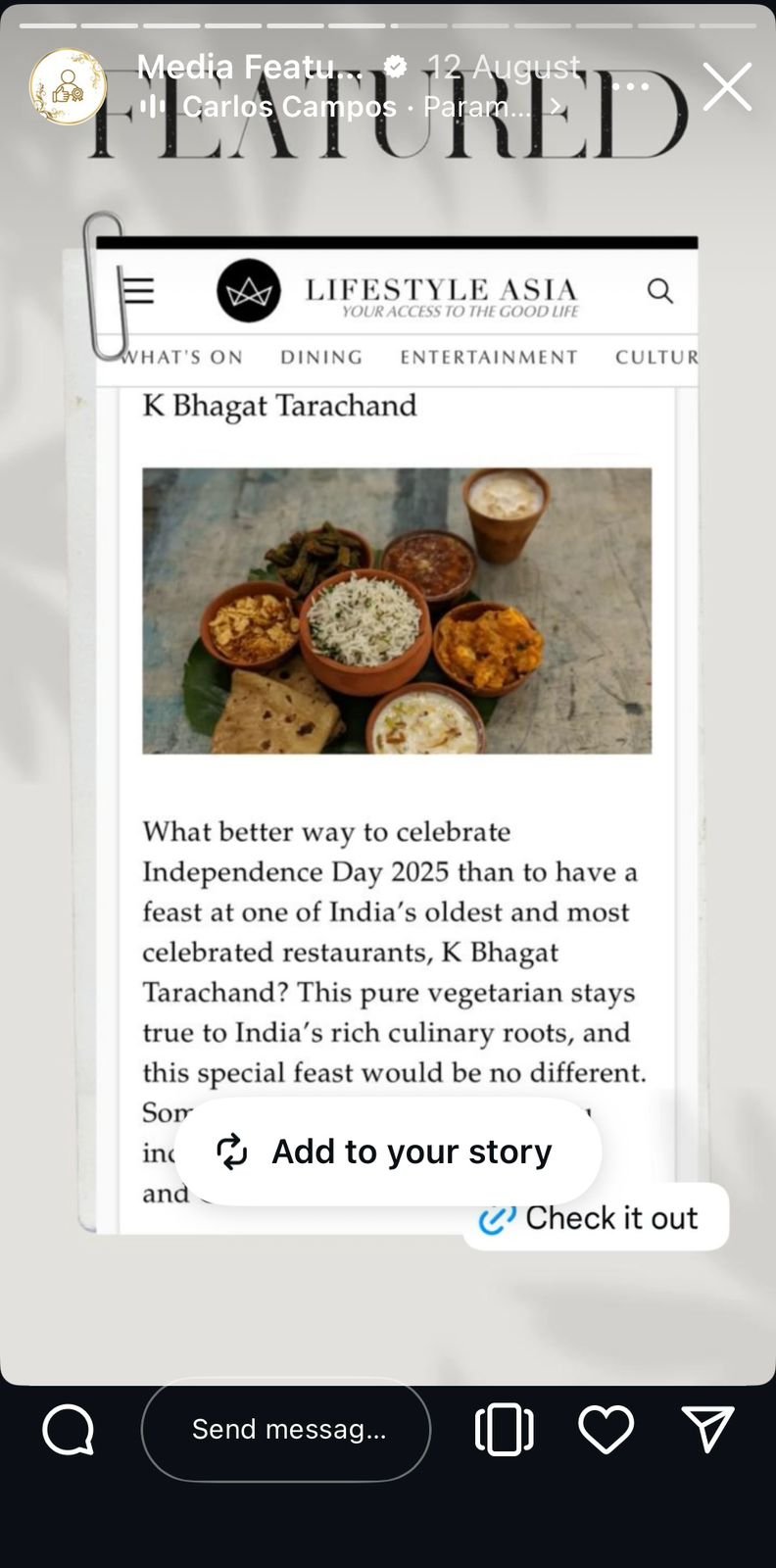This screenshot has width=776, height=1568.
Task: Open the Media Featu... profile picture
Action: point(68,87)
